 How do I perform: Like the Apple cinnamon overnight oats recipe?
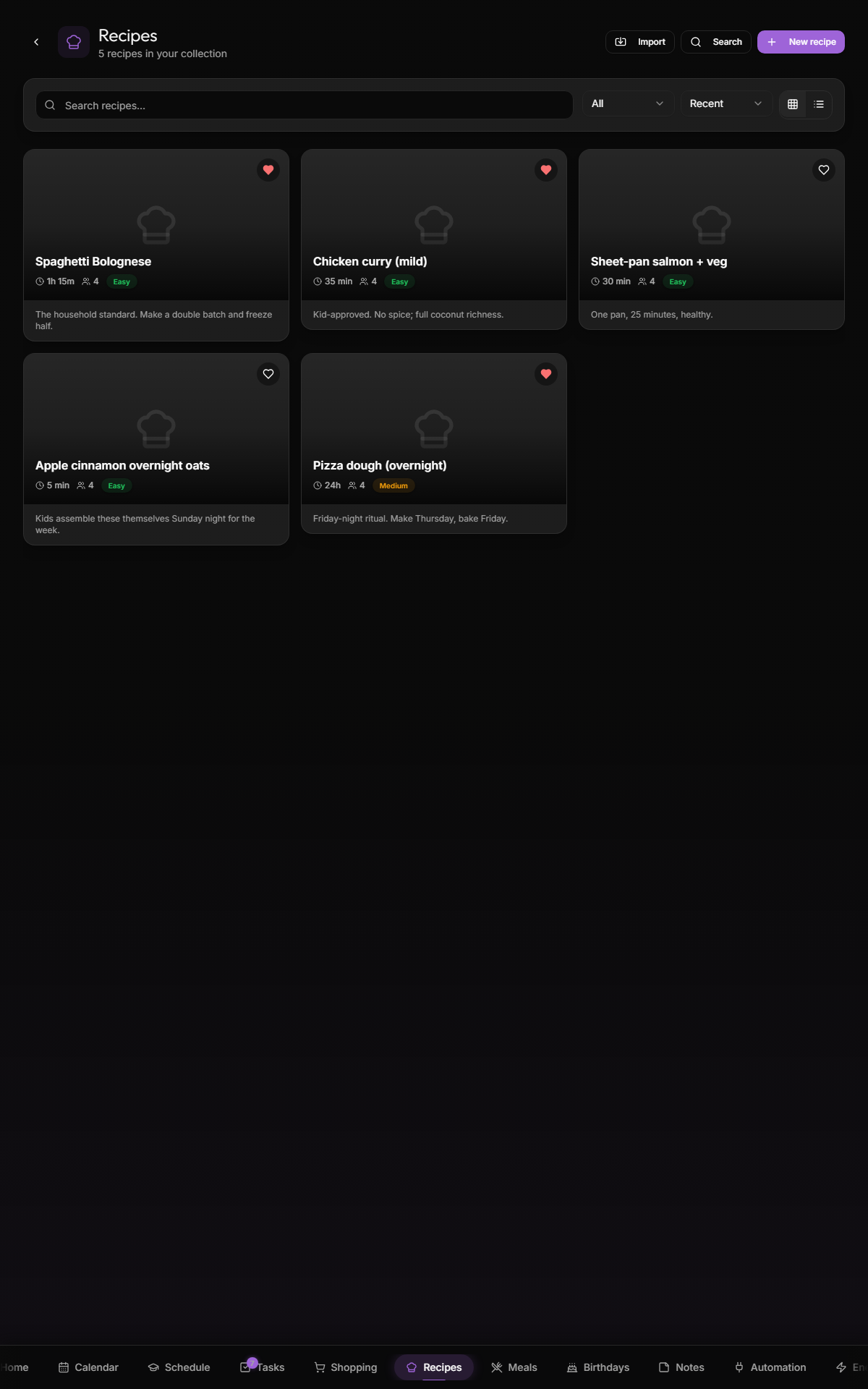(x=268, y=374)
